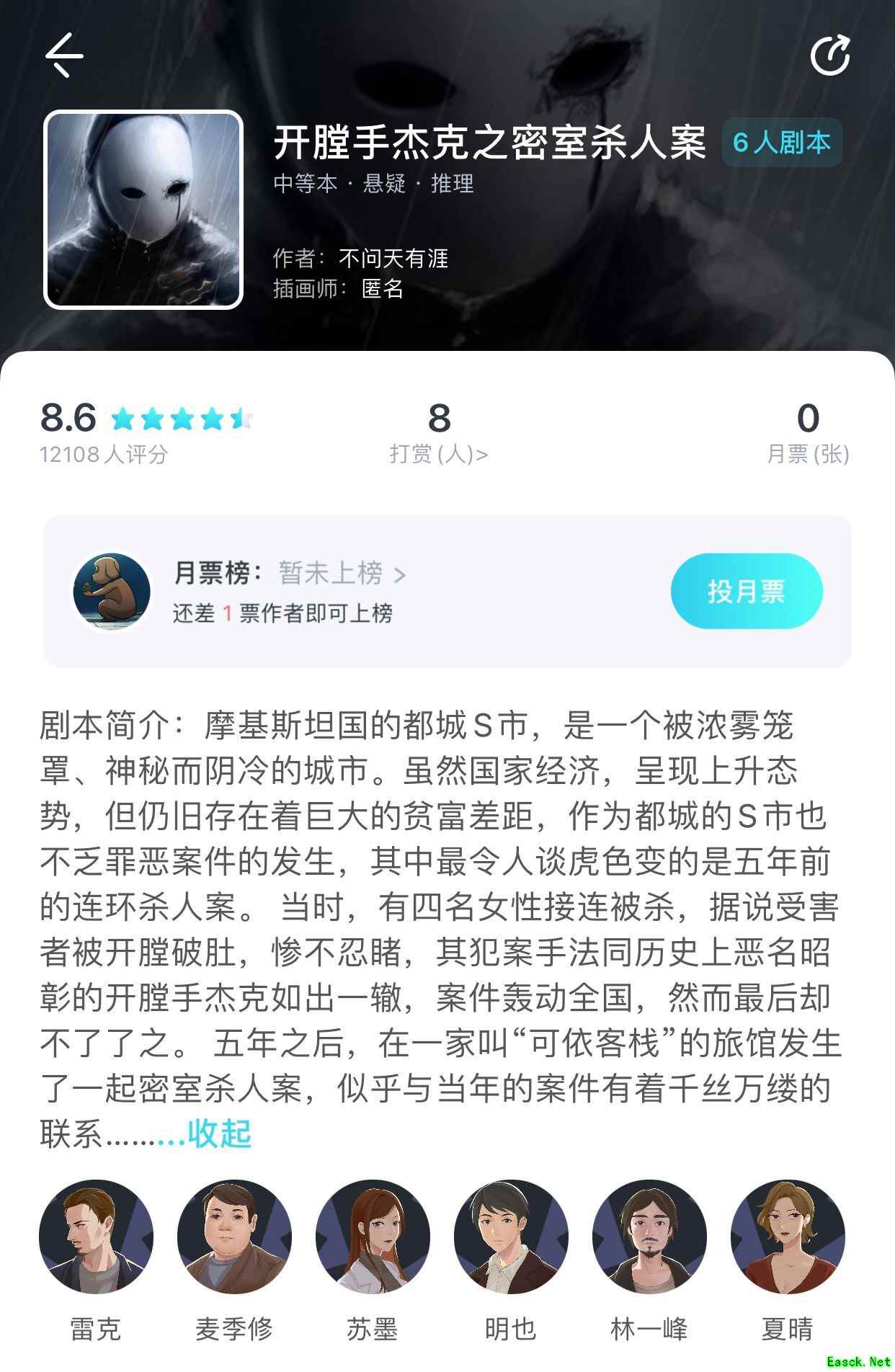Tap the character 夏晴
The image size is (895, 1372).
click(788, 1237)
